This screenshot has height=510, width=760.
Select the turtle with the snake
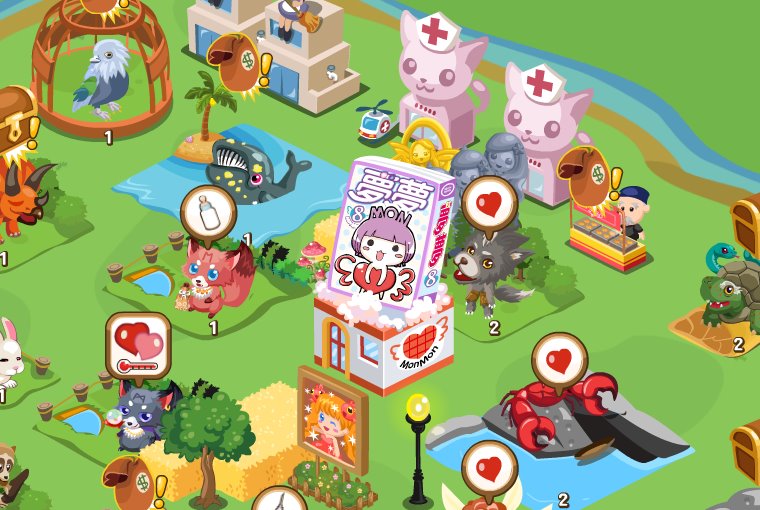click(725, 290)
